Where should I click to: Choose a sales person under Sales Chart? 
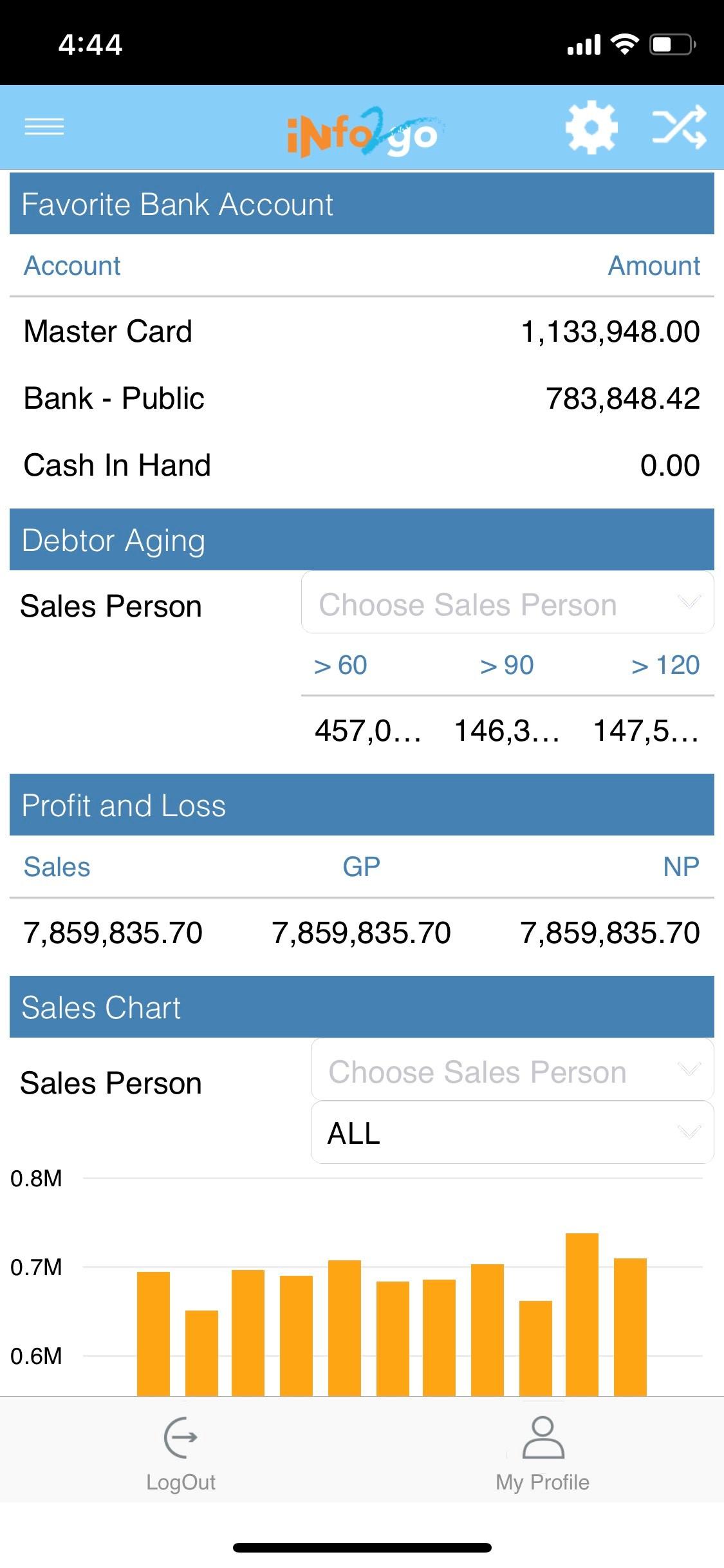(512, 1070)
